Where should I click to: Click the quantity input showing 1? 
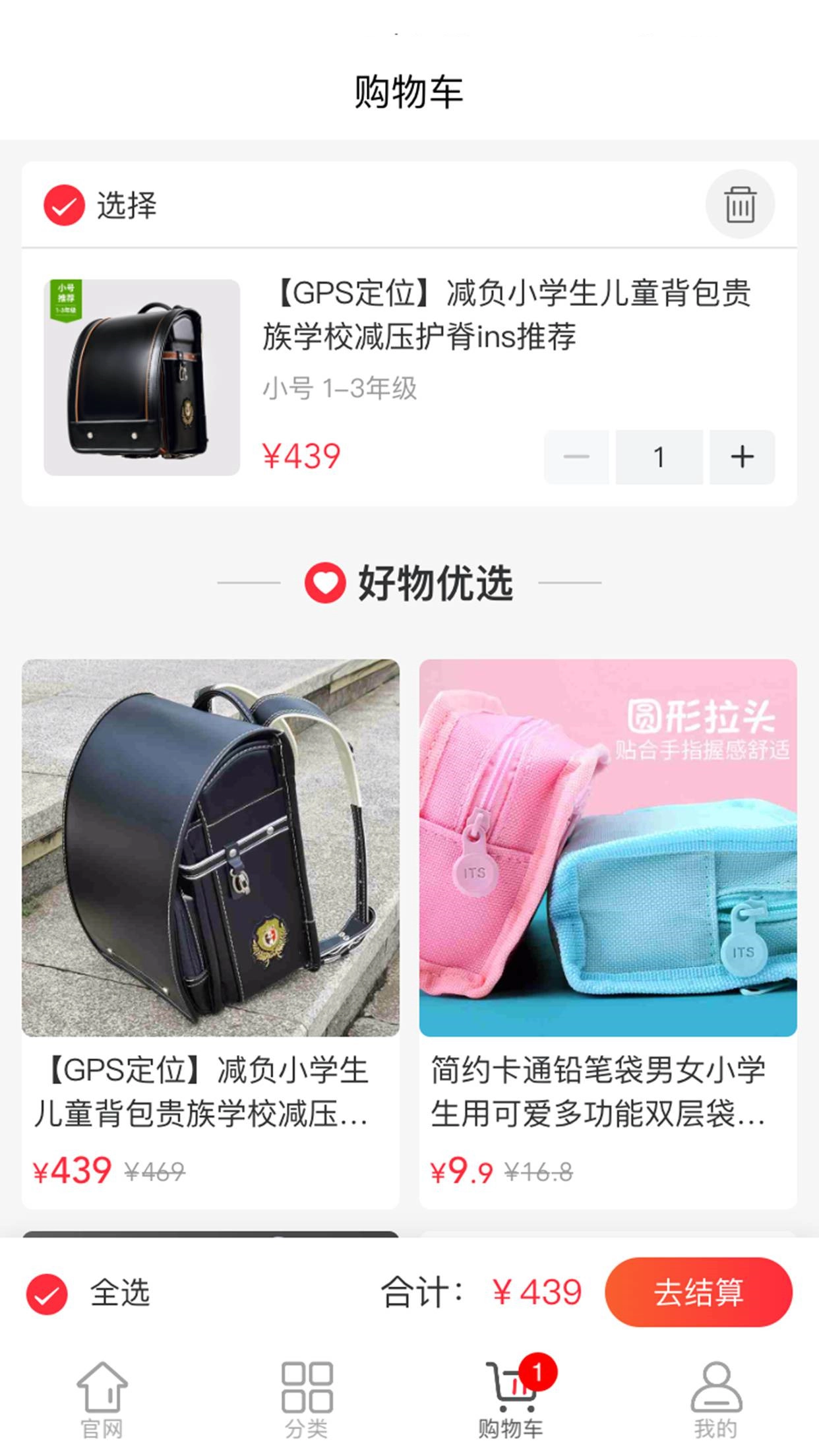click(x=659, y=456)
